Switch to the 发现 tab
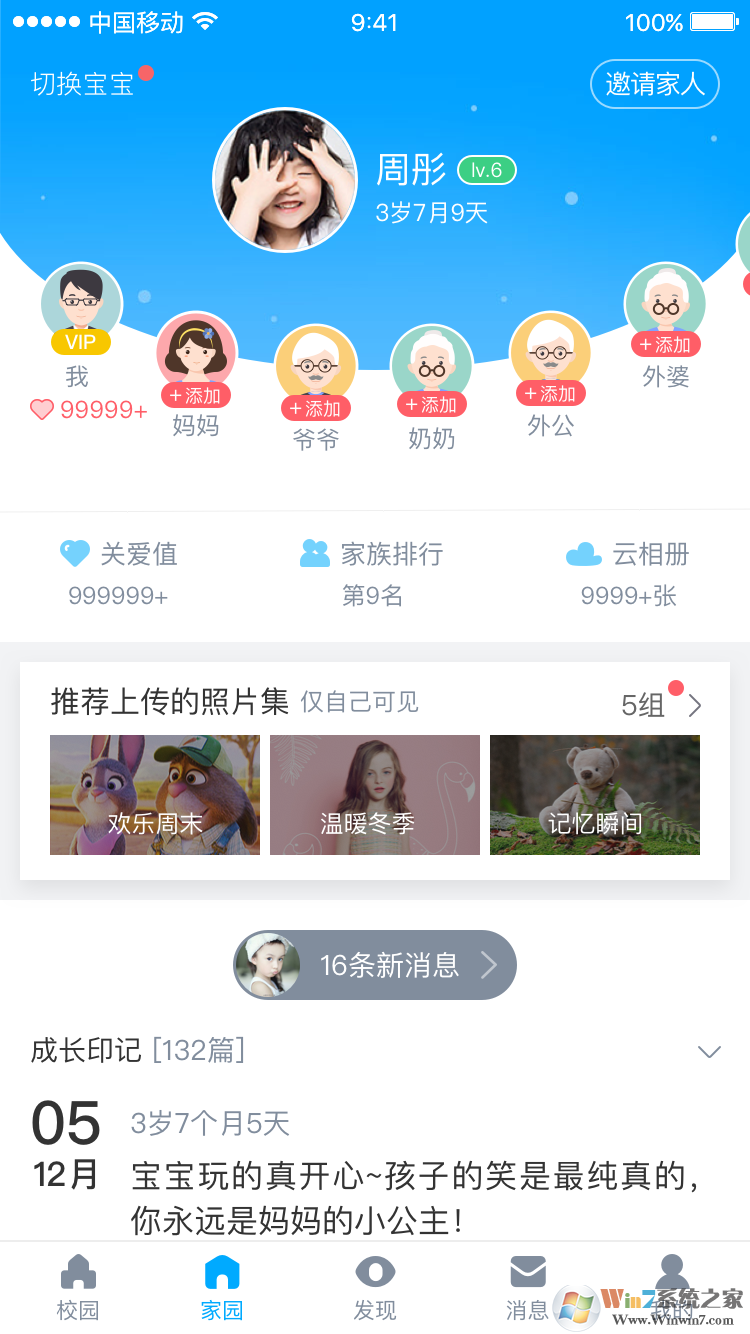Viewport: 750px width, 1334px height. point(375,1288)
